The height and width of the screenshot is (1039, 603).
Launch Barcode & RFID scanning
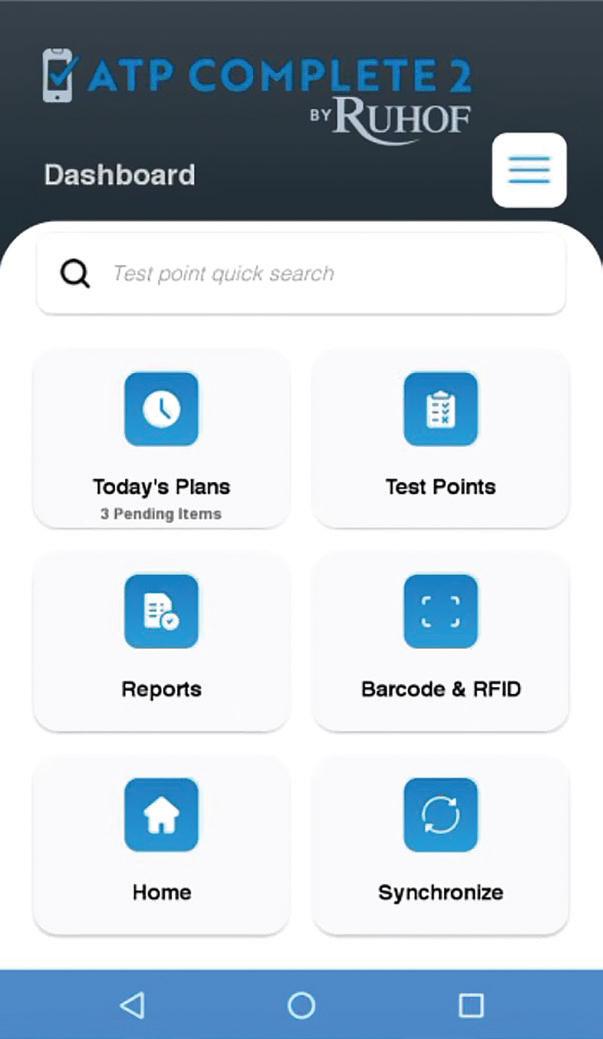pos(440,643)
